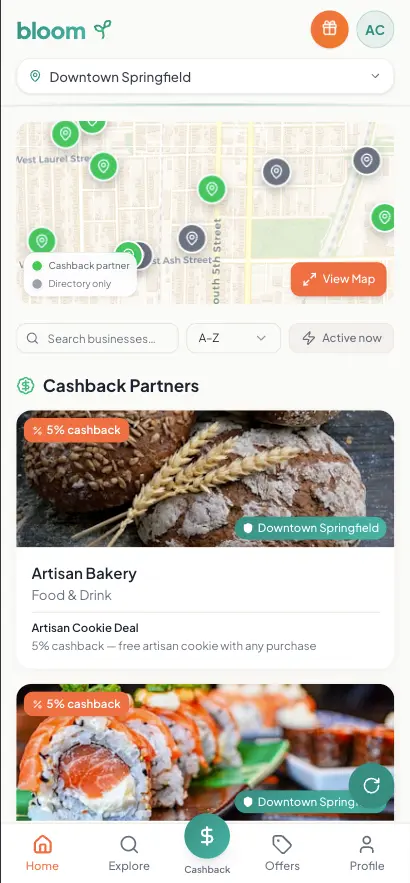Switch to the Offers tab
410x883 pixels.
click(282, 853)
